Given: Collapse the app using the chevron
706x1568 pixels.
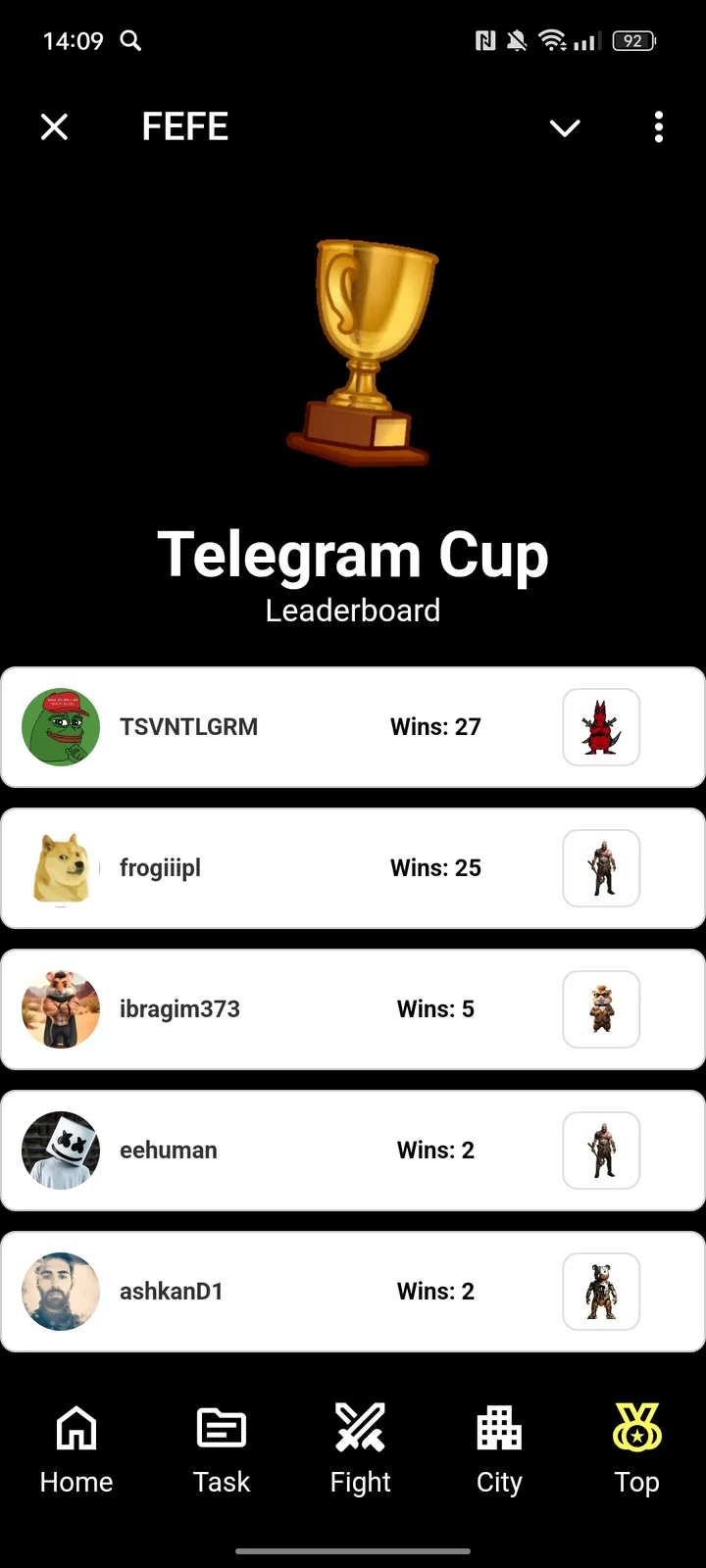Looking at the screenshot, I should click(x=565, y=127).
